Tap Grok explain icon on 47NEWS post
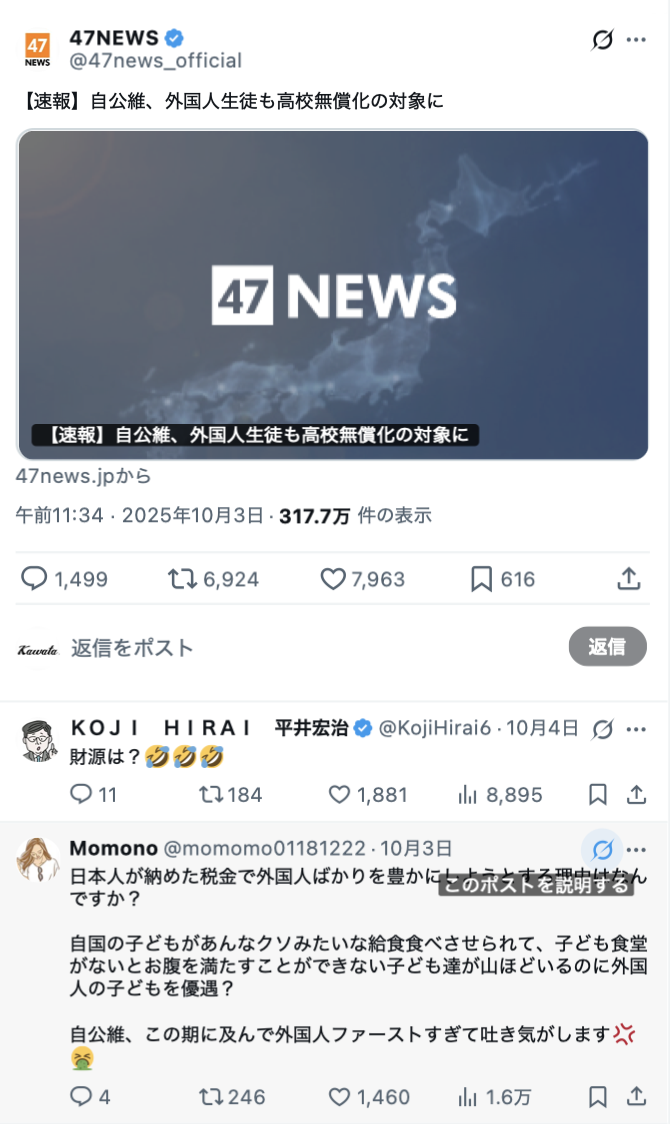This screenshot has height=1124, width=670. [602, 40]
